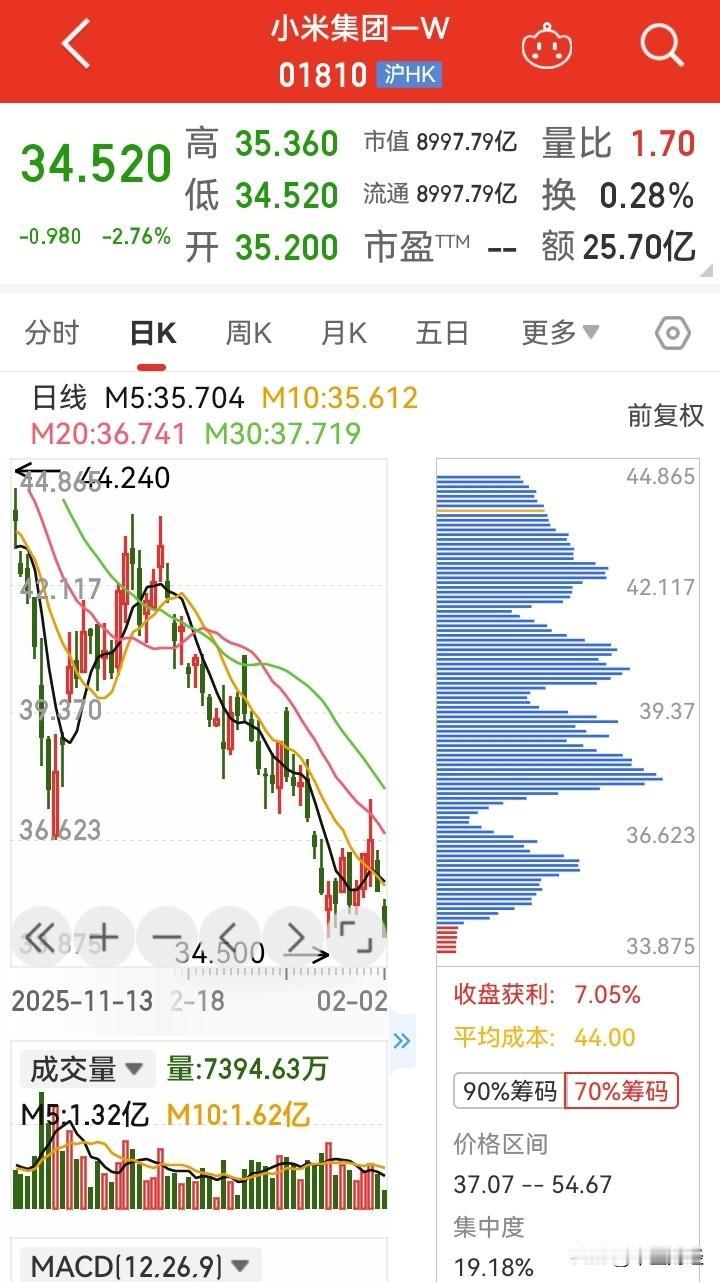The image size is (720, 1282).
Task: Select the 五日 view
Action: pos(441,333)
